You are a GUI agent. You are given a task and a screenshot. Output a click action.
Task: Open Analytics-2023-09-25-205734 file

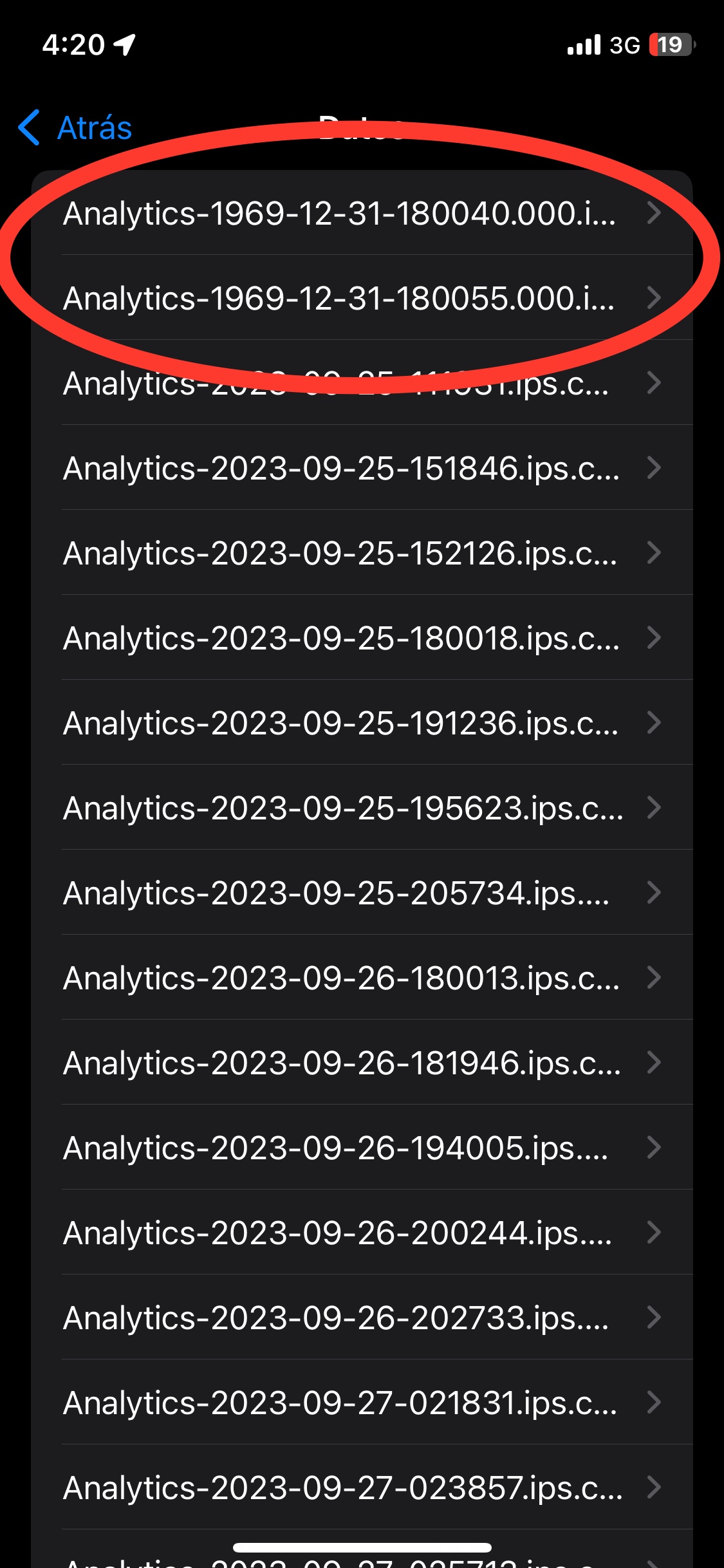(362, 893)
